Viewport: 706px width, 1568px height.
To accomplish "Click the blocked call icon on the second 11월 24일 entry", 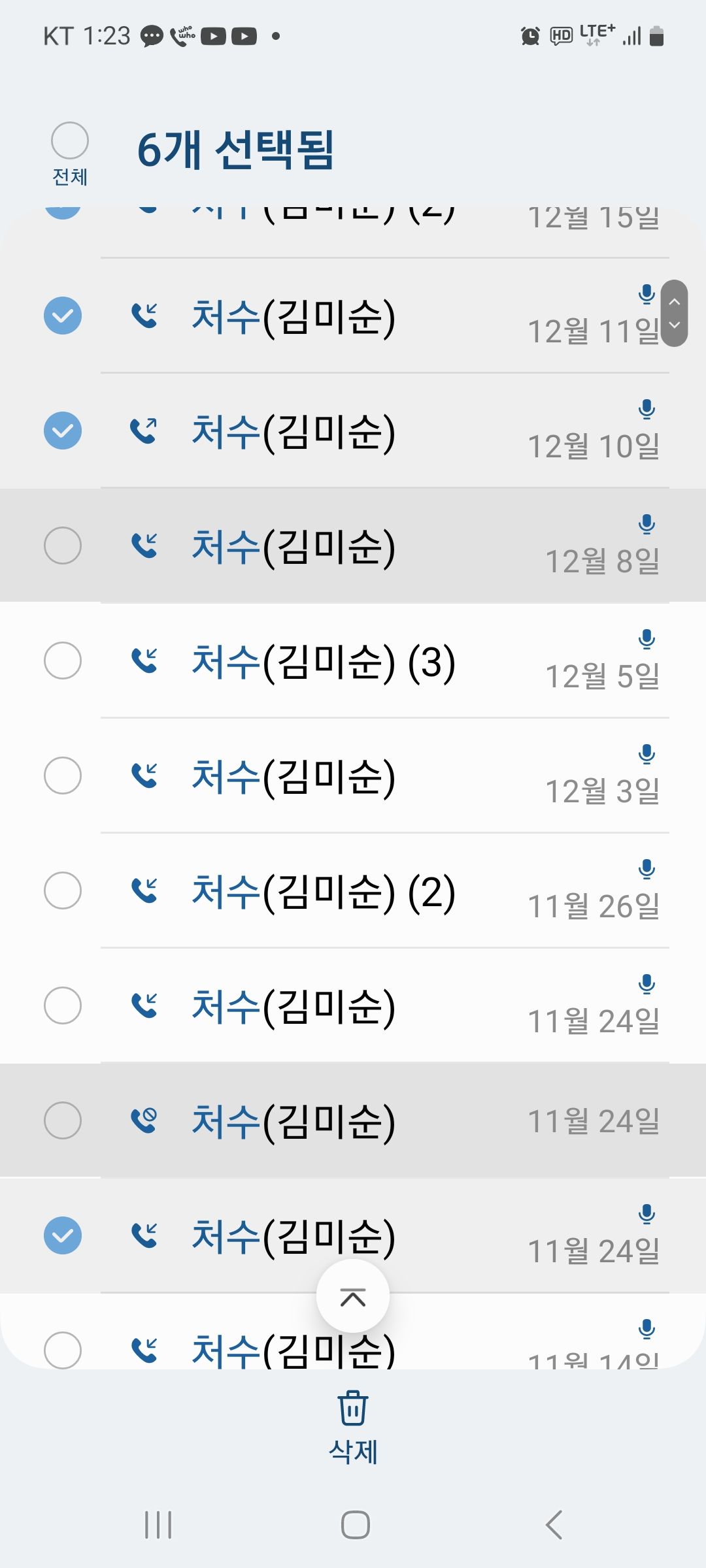I will click(145, 1120).
